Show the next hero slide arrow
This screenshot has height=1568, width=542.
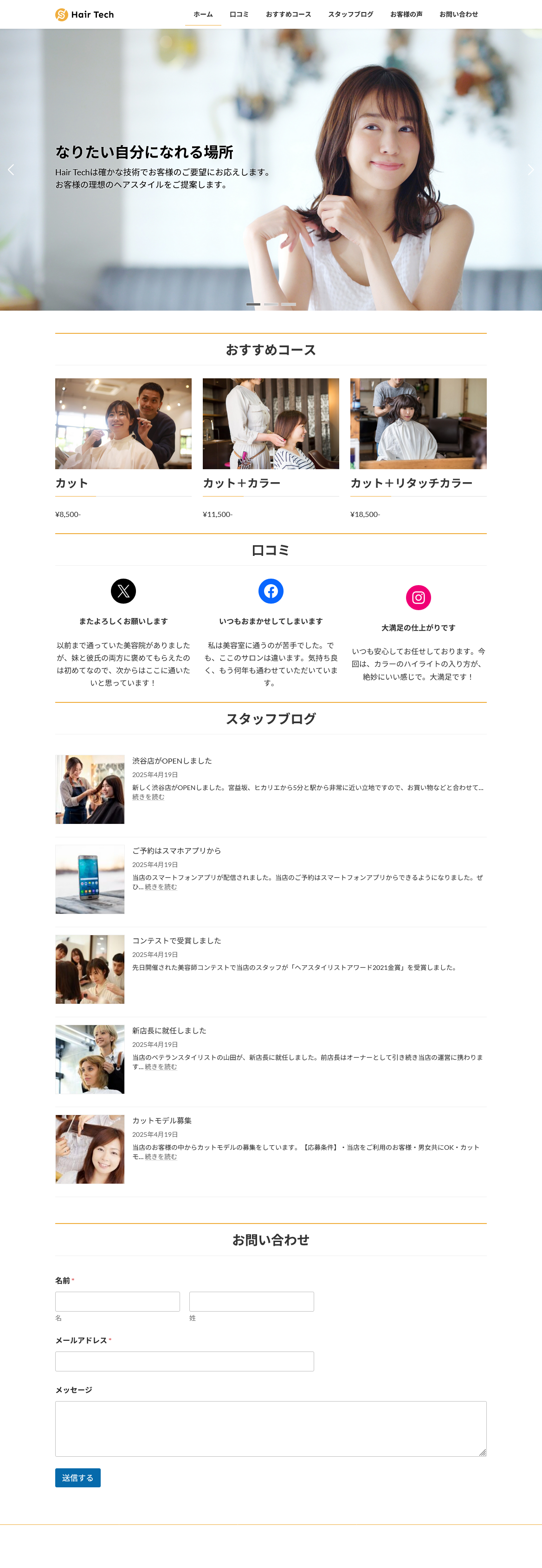point(530,170)
